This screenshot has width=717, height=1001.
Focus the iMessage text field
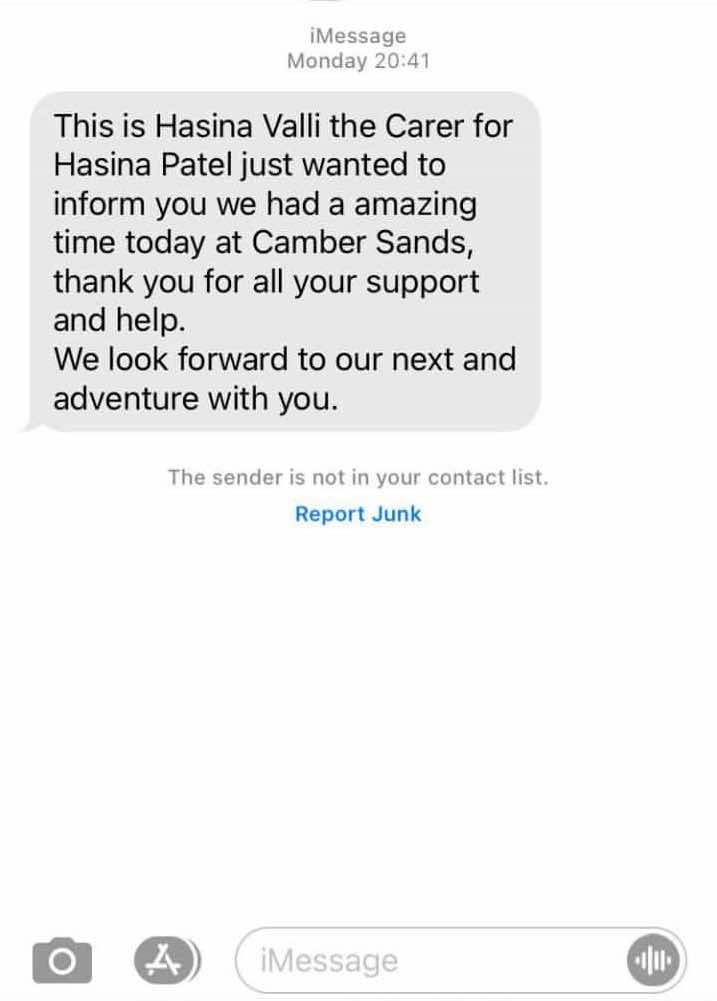[x=430, y=962]
